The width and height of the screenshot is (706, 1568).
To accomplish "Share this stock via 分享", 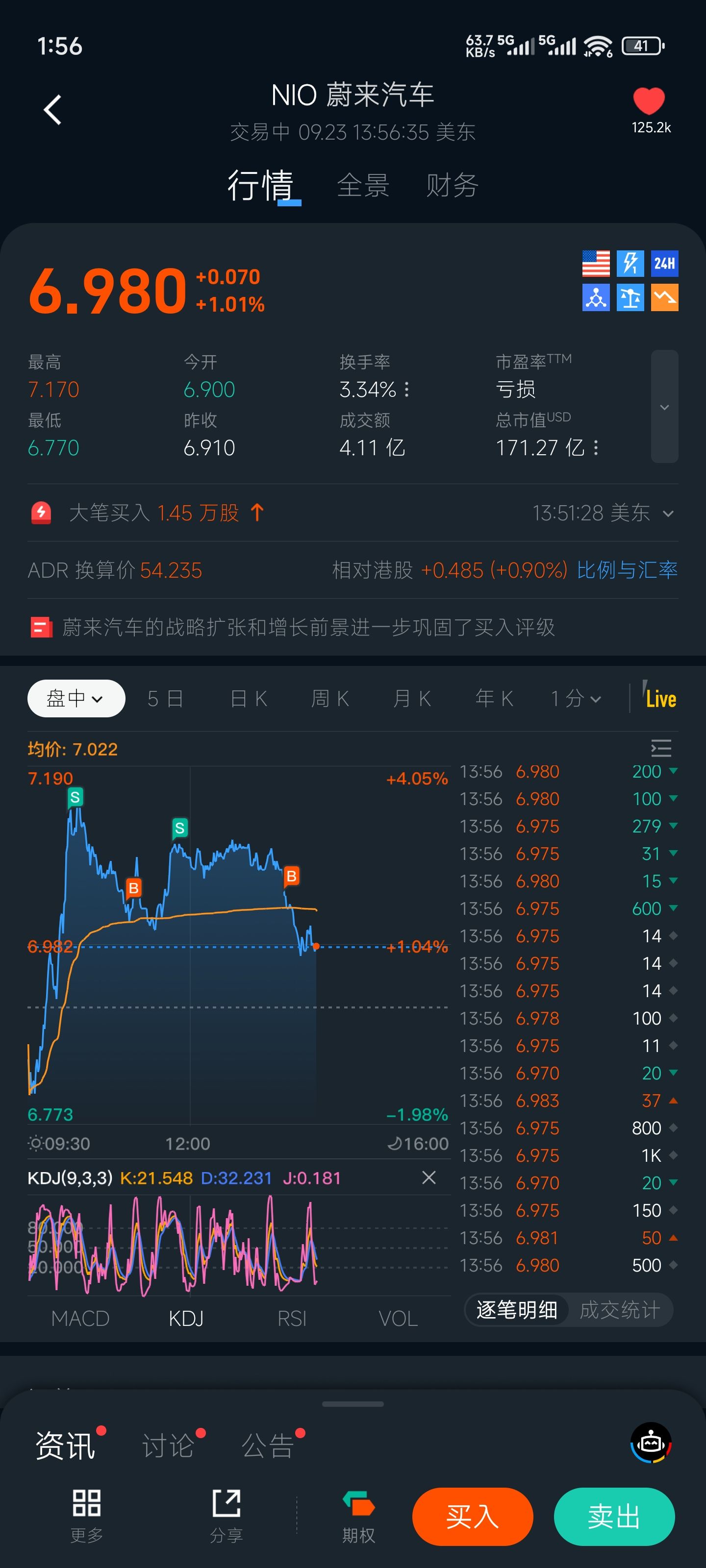I will (226, 1516).
